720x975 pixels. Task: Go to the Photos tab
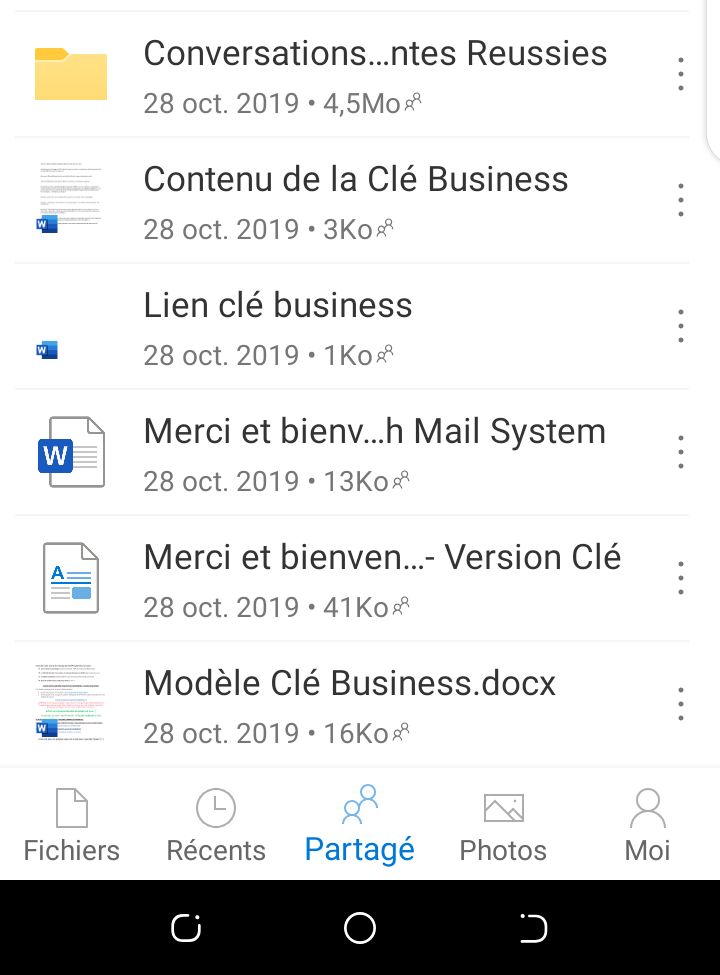[503, 825]
